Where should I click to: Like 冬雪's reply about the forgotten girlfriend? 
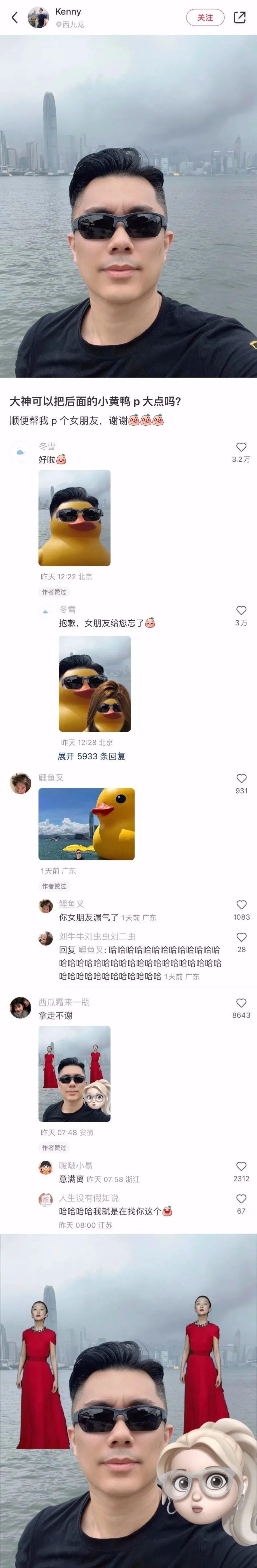pyautogui.click(x=241, y=610)
